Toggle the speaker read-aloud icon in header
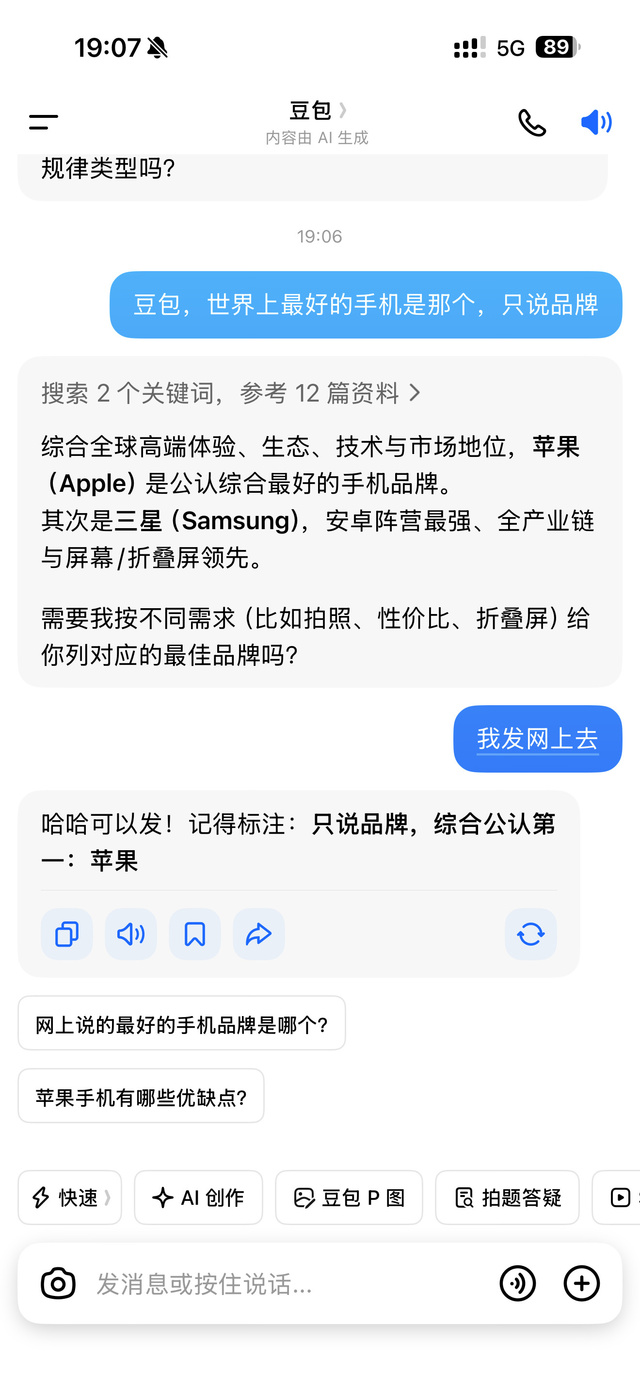The height and width of the screenshot is (1391, 640). pyautogui.click(x=596, y=123)
